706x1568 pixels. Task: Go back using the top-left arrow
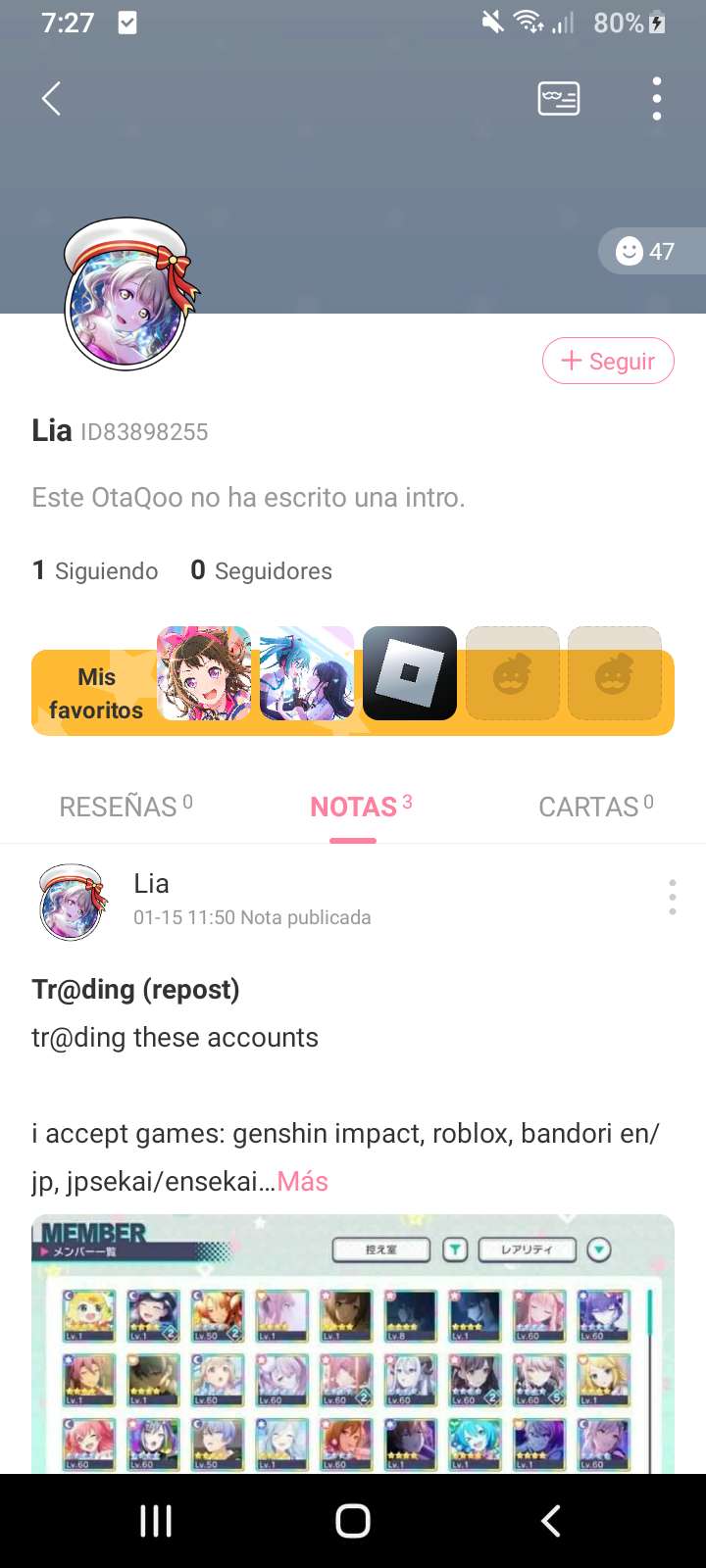[x=52, y=99]
